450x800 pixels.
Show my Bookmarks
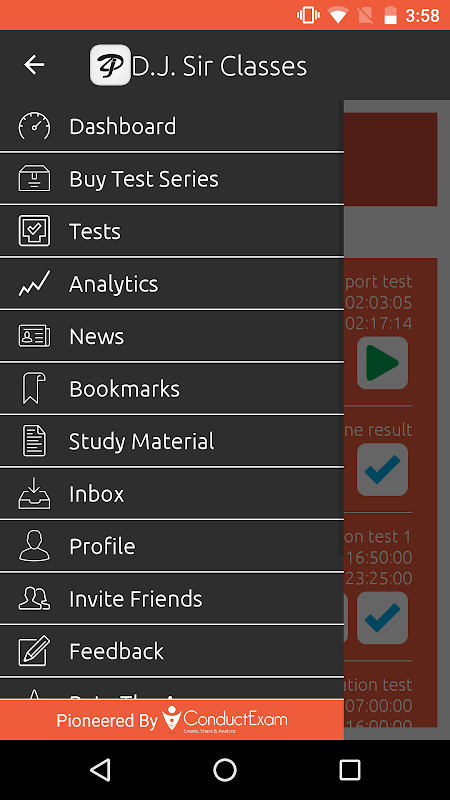171,389
